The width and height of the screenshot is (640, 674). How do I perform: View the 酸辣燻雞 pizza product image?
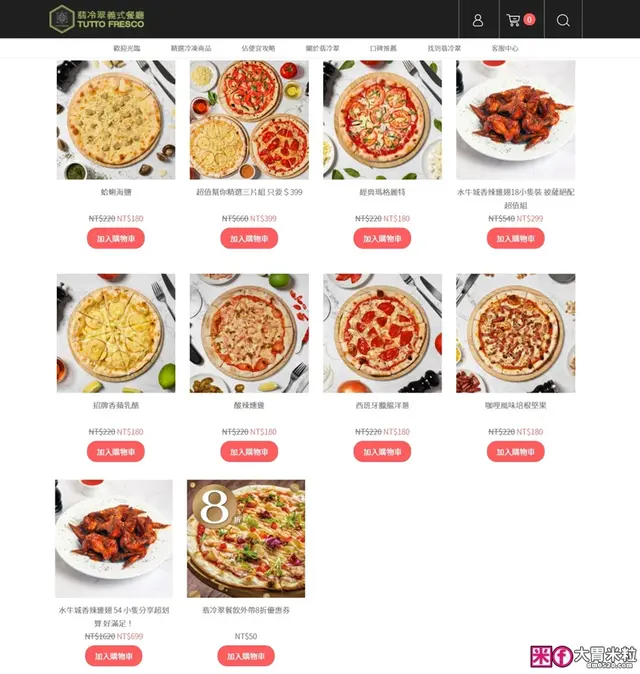[249, 333]
